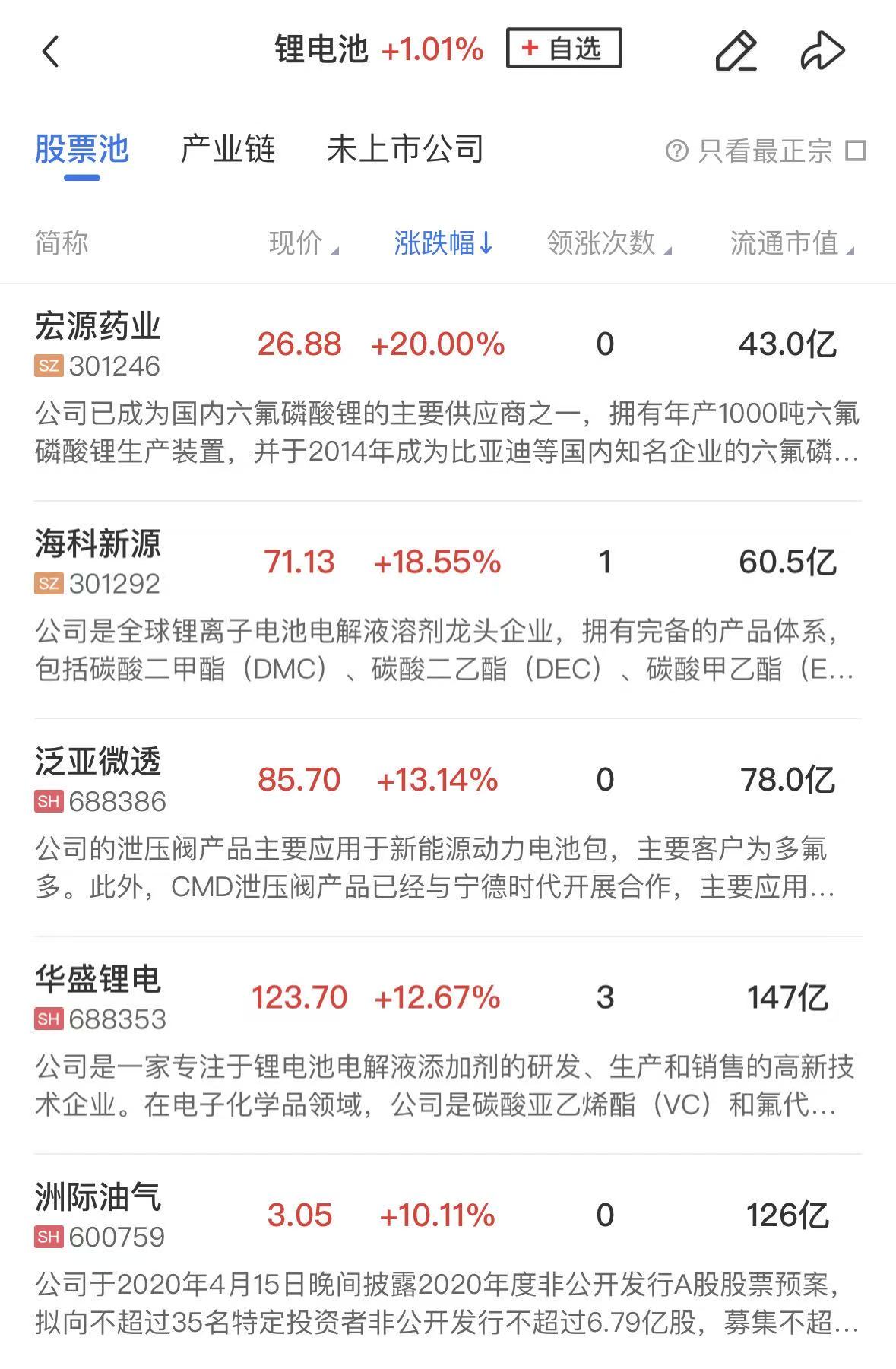The image size is (896, 1369).
Task: Check the 只看最正宗 checkbox
Action: click(x=856, y=151)
